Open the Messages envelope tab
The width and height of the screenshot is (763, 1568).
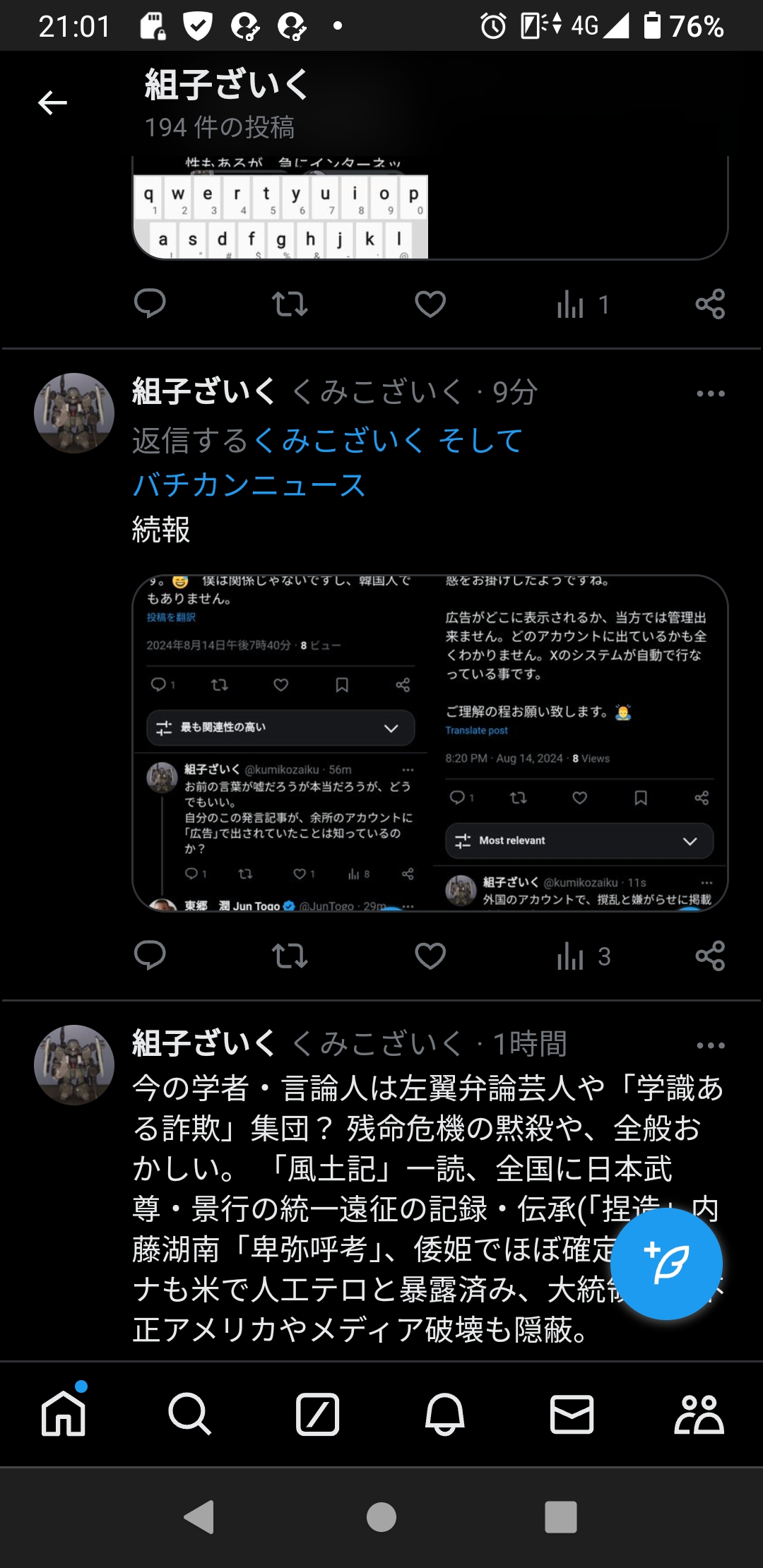point(572,1414)
